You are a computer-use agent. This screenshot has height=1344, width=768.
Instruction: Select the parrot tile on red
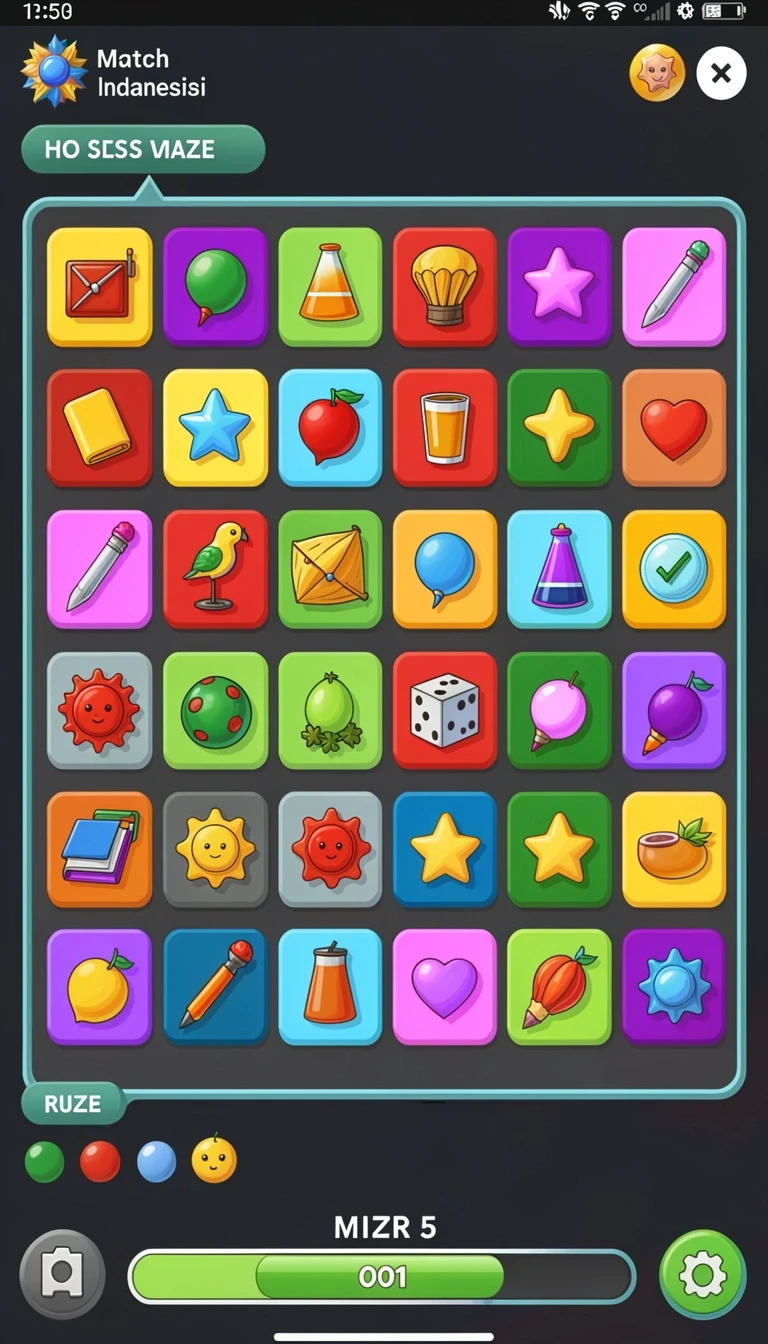click(x=215, y=569)
